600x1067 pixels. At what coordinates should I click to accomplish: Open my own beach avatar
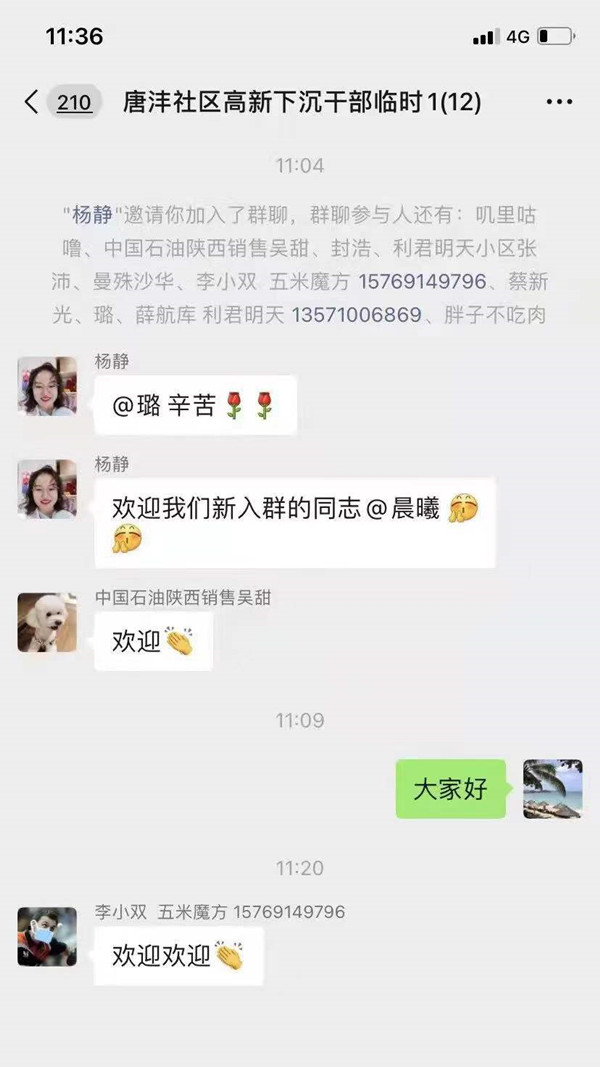552,789
